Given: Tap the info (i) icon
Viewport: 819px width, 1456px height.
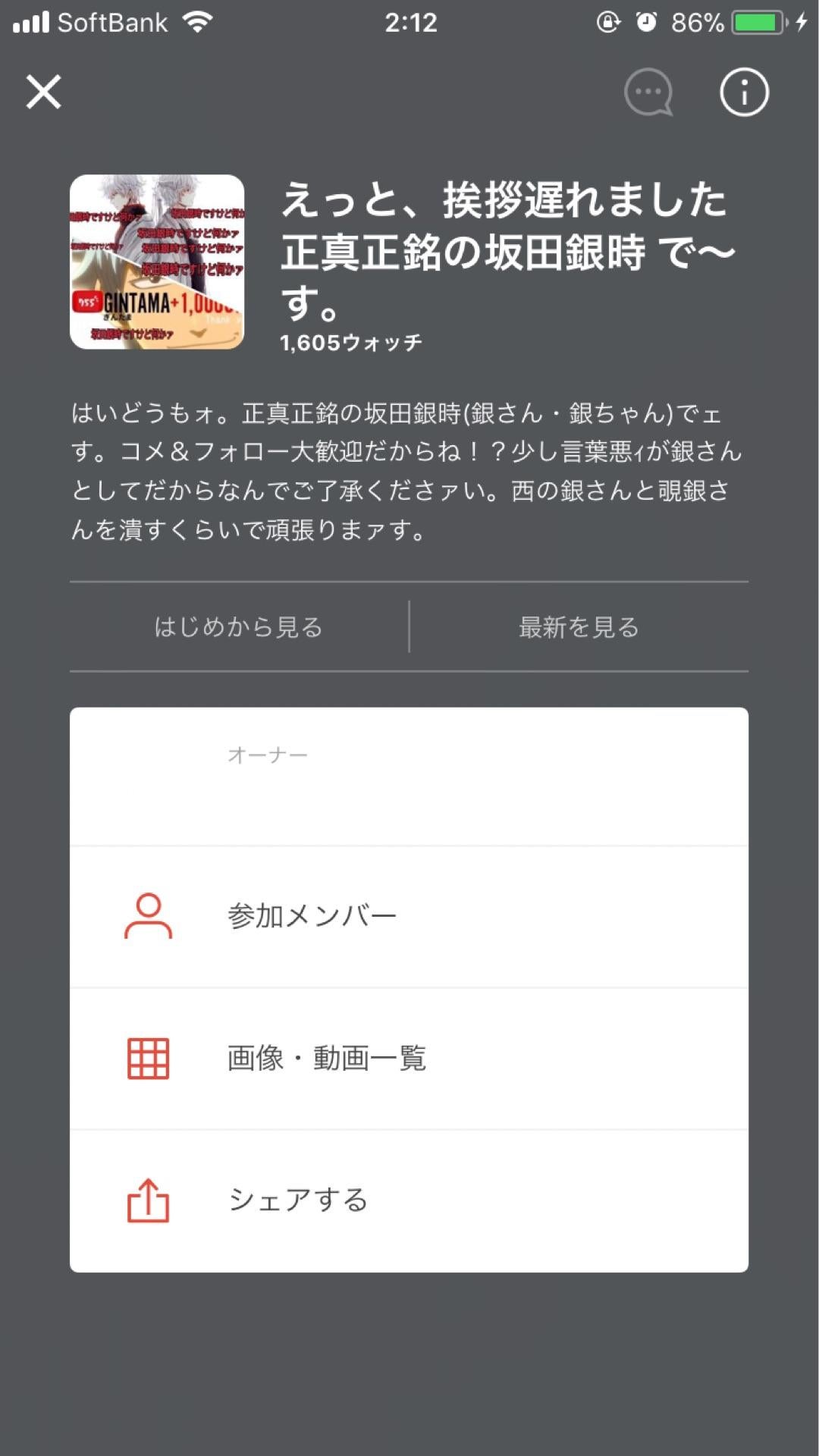Looking at the screenshot, I should (743, 93).
